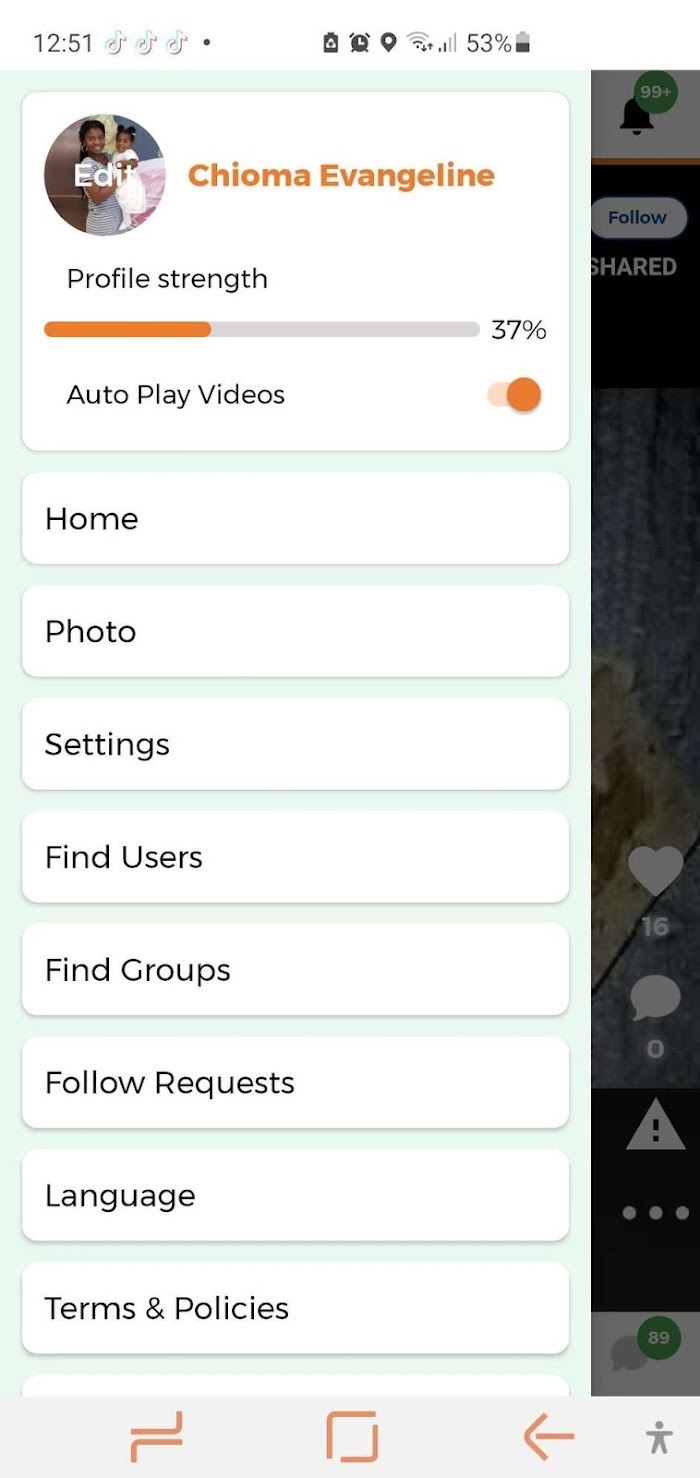The image size is (700, 1478).
Task: Go to Home from the drawer
Action: coord(295,518)
